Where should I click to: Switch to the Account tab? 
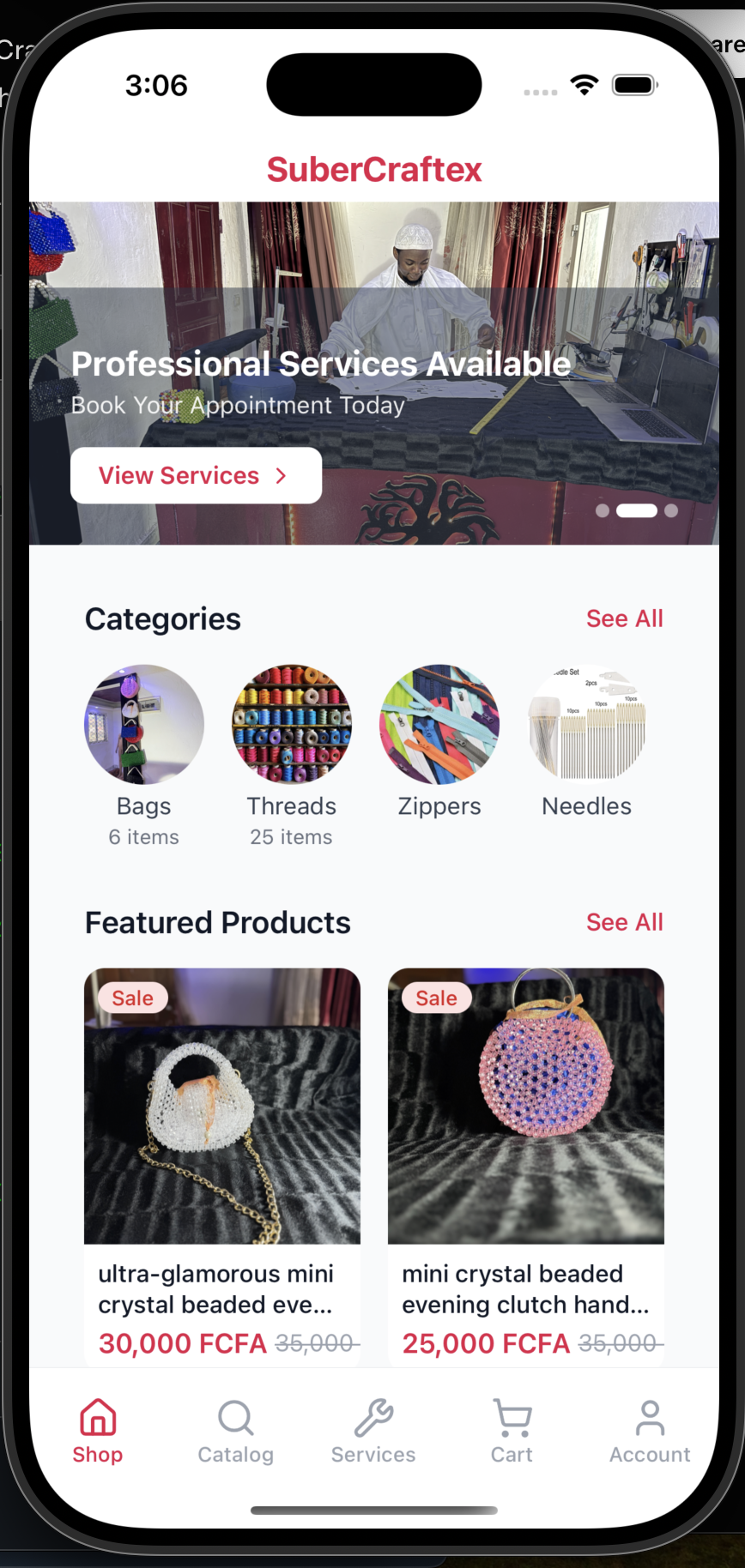point(650,1431)
